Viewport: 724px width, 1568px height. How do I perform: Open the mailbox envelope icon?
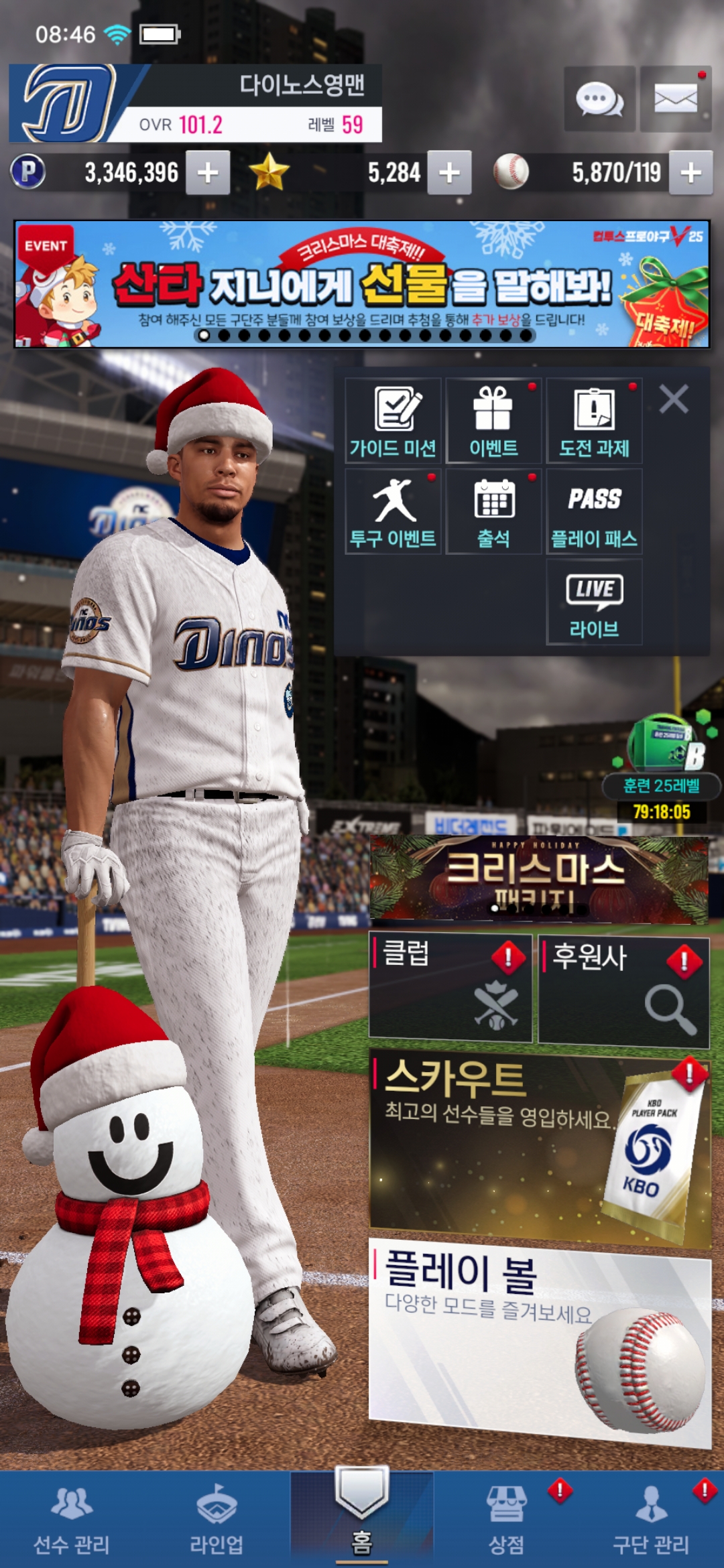point(675,99)
